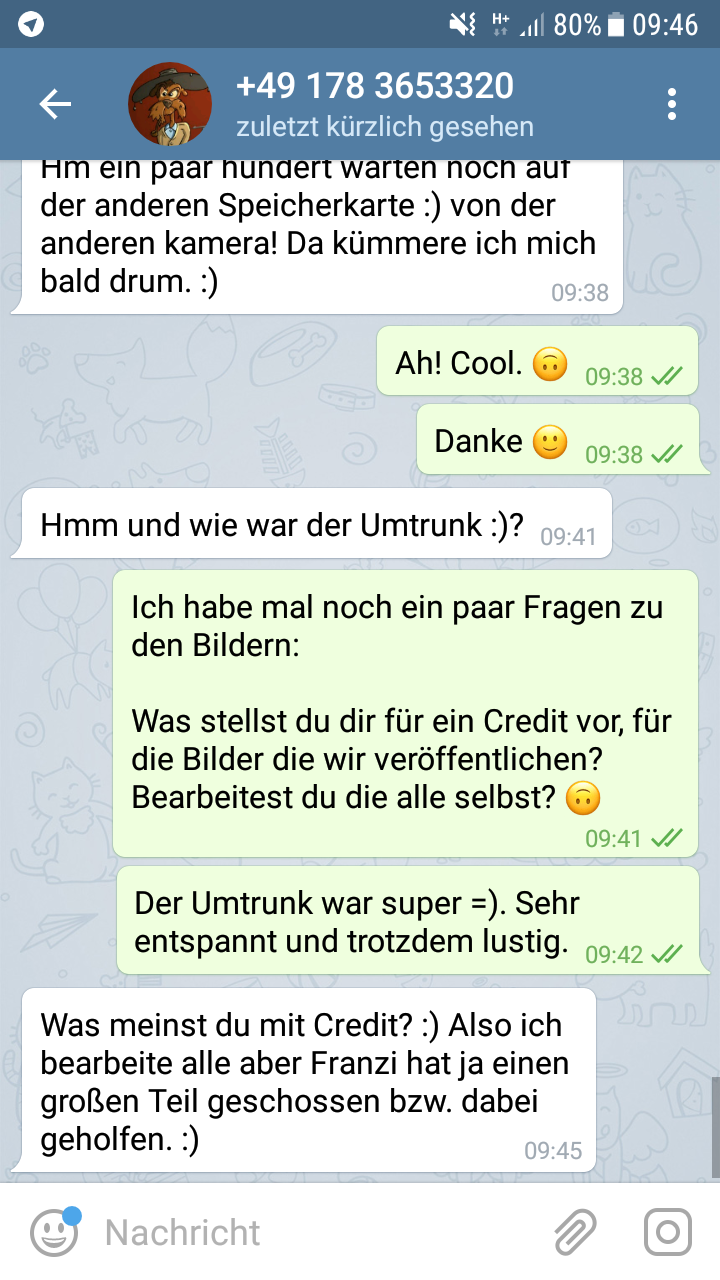This screenshot has width=720, height=1280.
Task: Open the three-dot overflow menu
Action: coord(672,104)
